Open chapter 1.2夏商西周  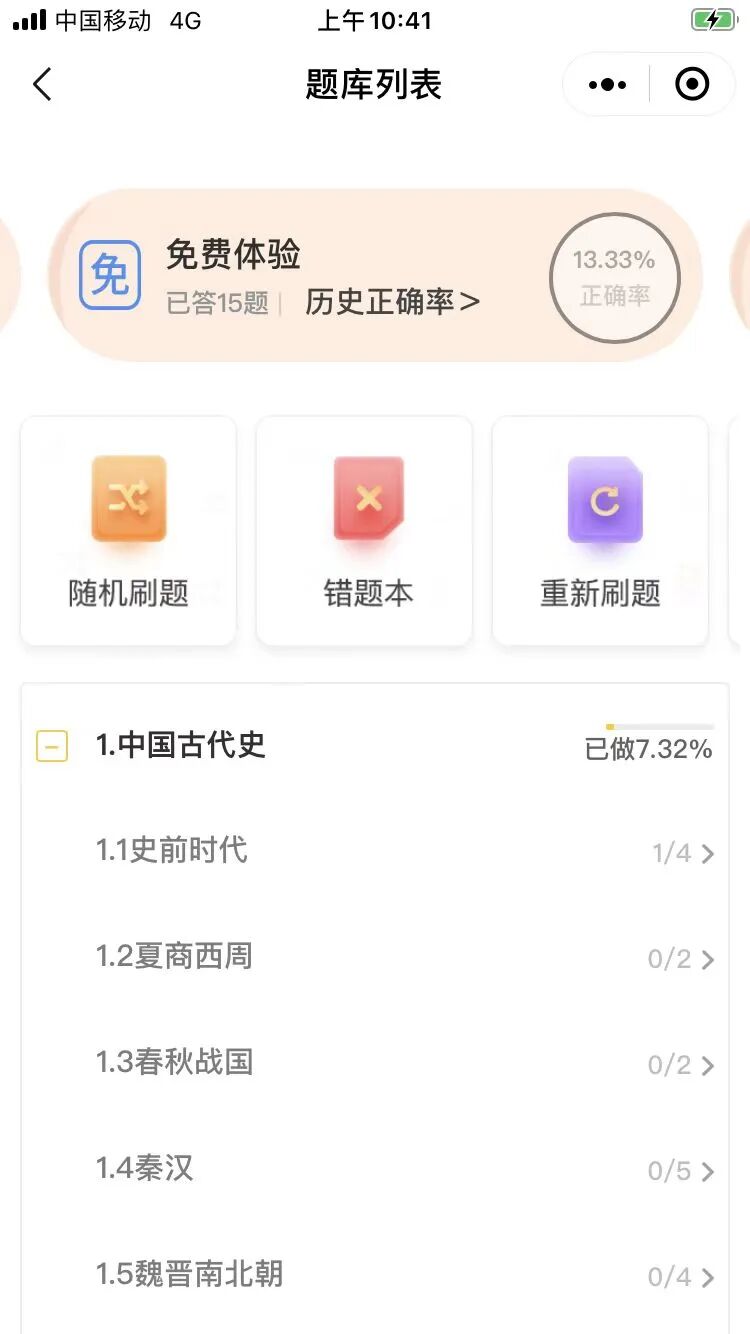click(375, 958)
